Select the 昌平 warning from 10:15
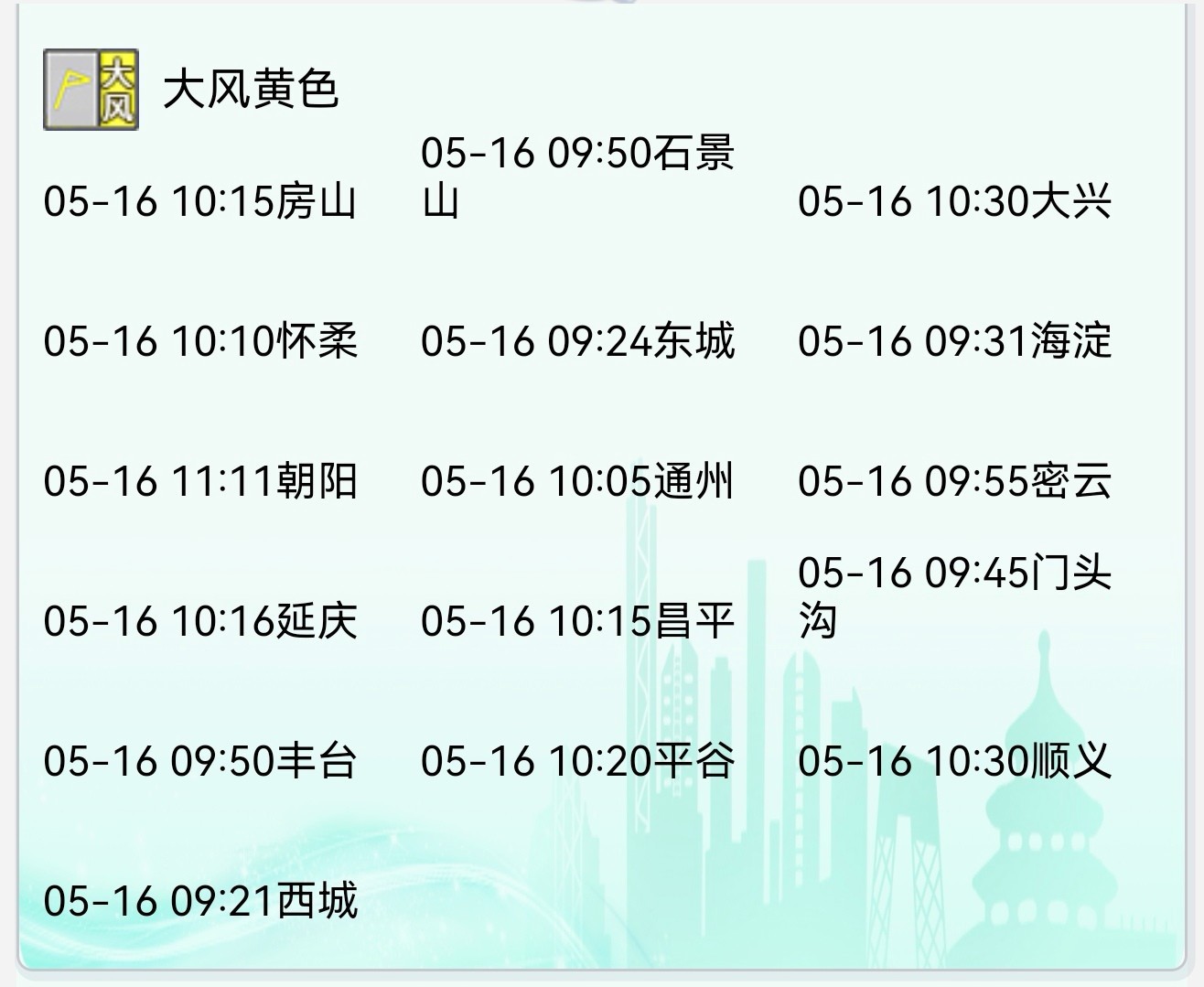Screen dimensions: 1204x987 click(577, 621)
